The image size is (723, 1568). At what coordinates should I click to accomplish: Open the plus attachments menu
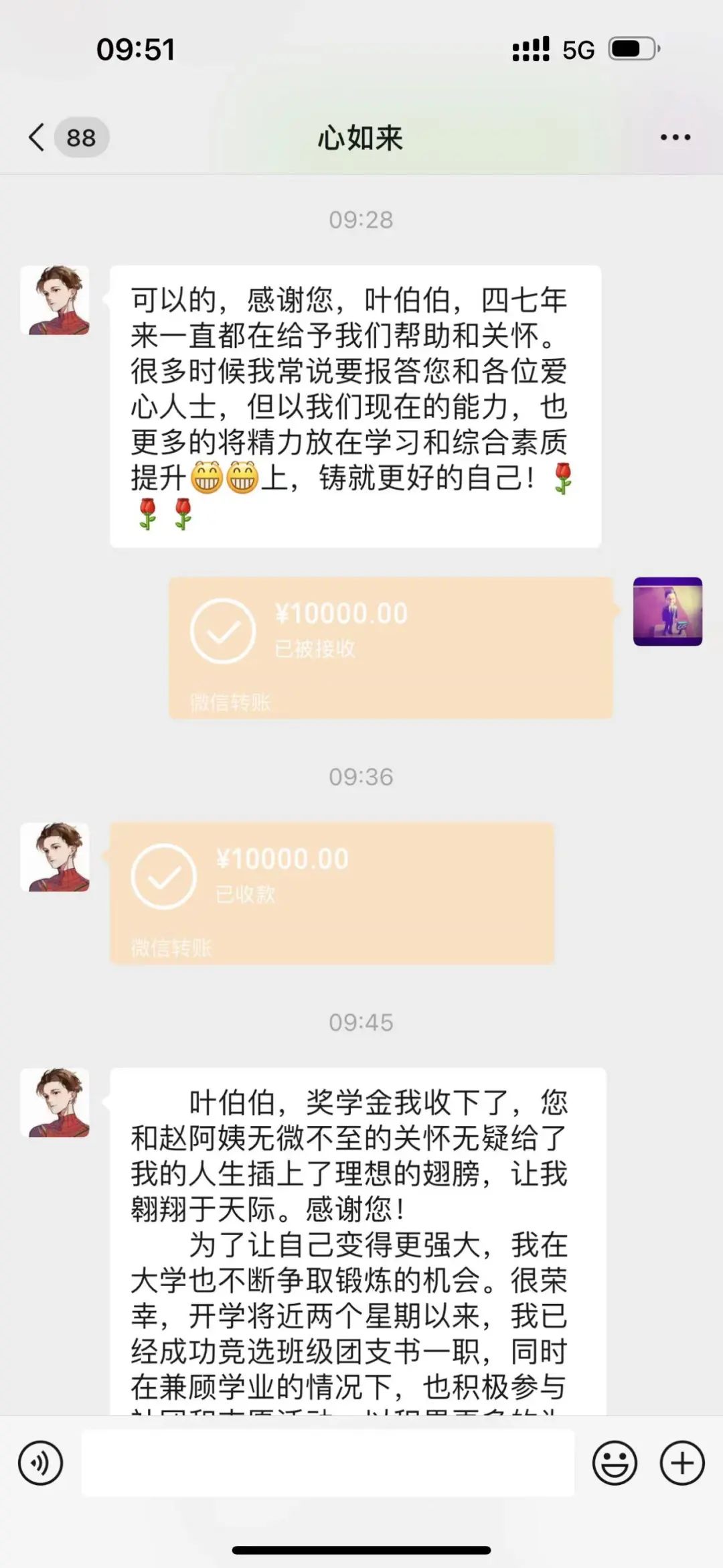click(681, 1463)
